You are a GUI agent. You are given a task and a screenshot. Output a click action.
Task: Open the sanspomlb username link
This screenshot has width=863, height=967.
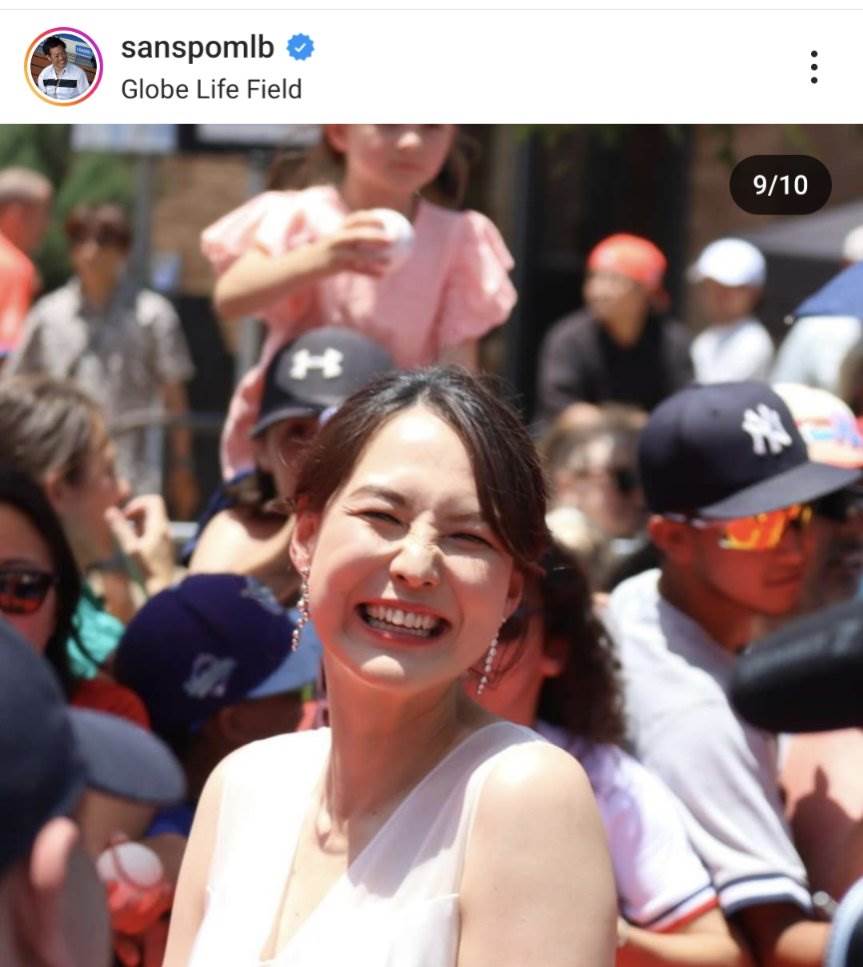197,46
